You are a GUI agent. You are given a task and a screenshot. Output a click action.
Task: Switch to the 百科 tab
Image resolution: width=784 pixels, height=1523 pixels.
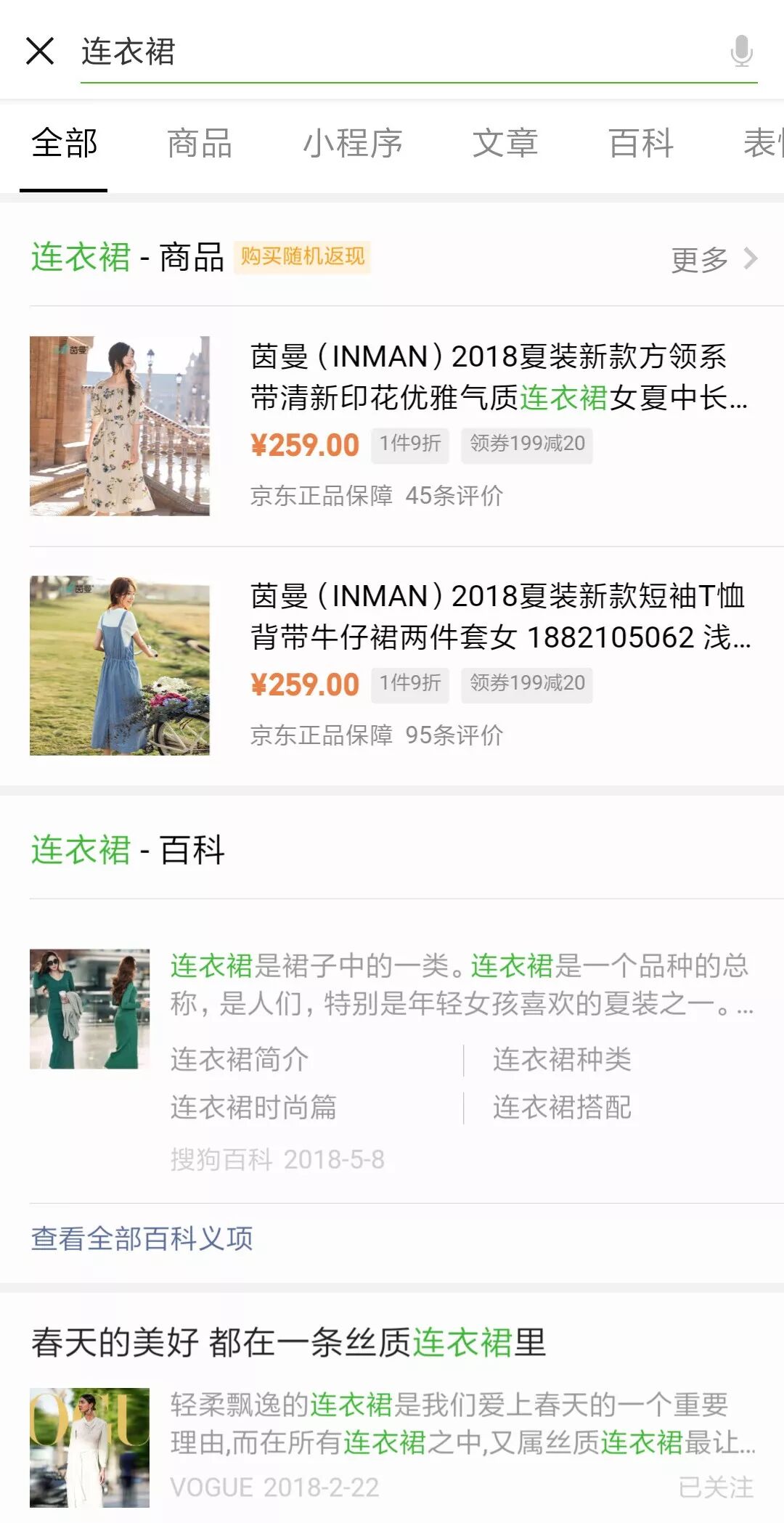[x=641, y=143]
